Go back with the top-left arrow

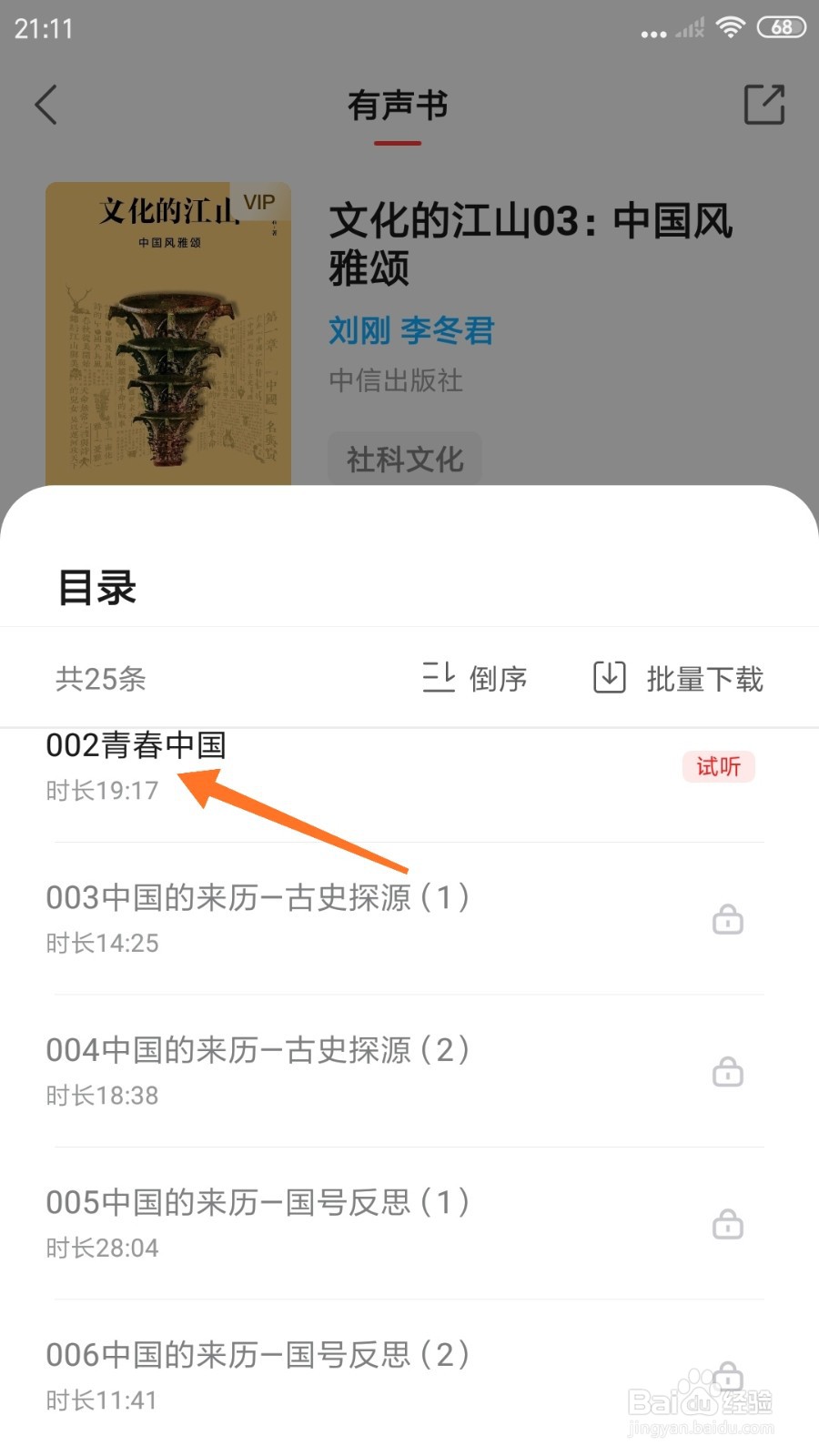coord(46,105)
